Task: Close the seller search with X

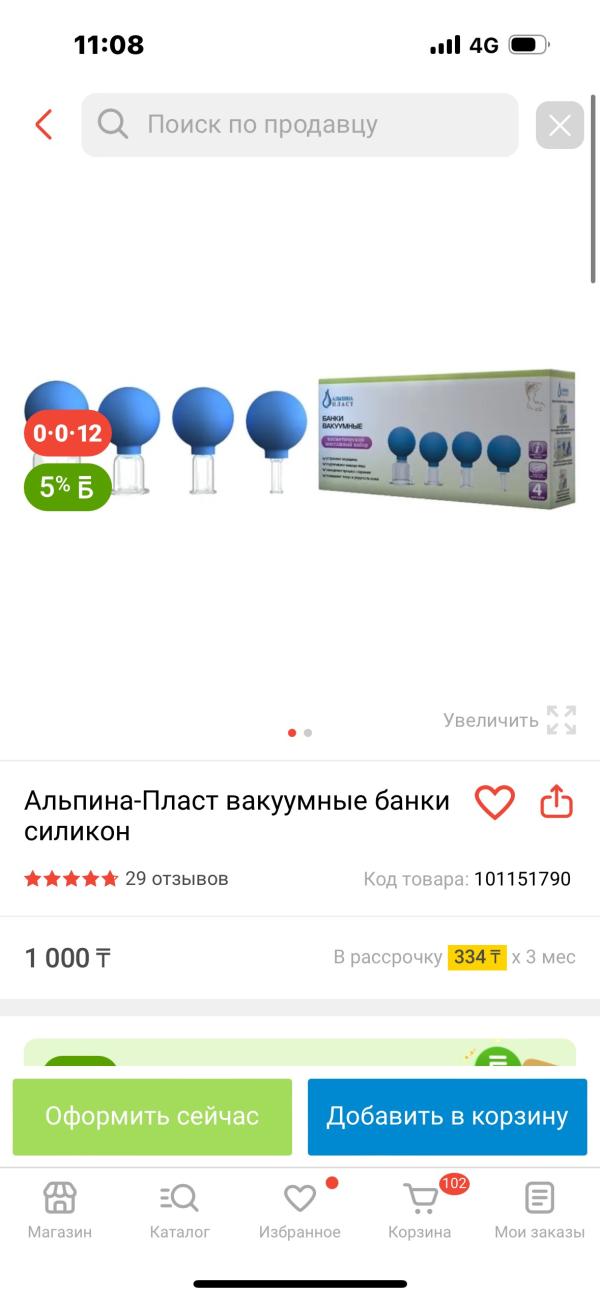Action: click(x=560, y=125)
